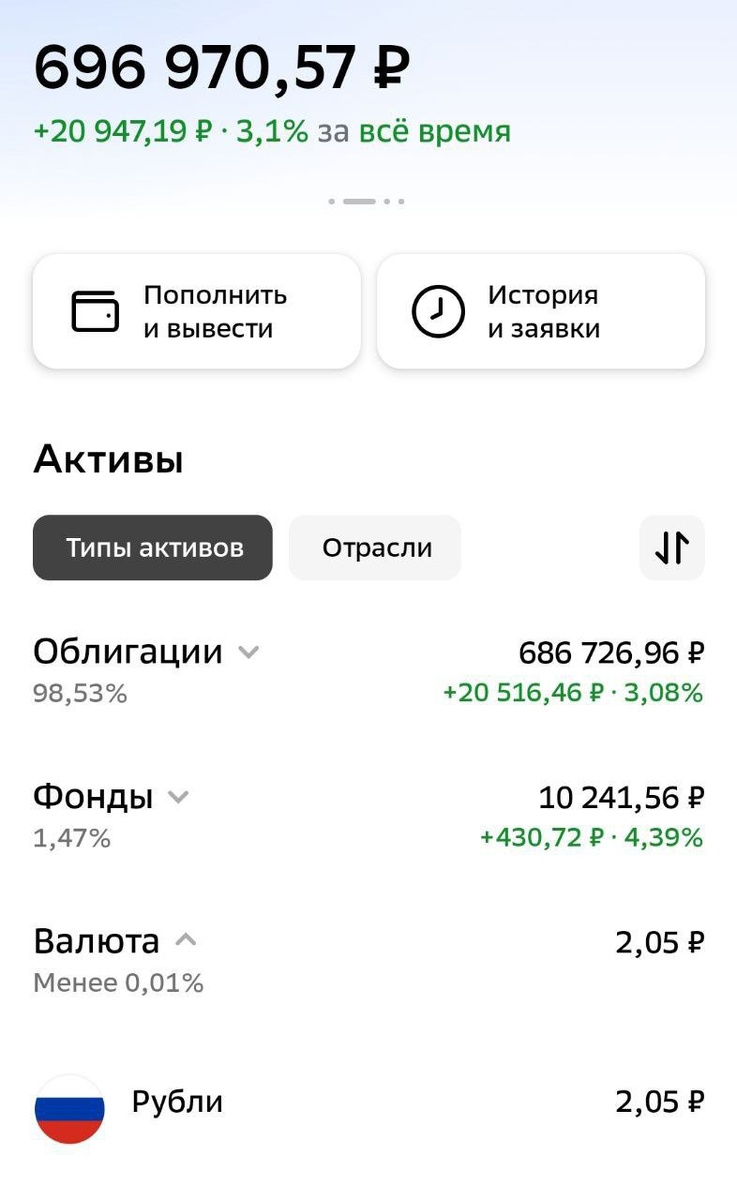Tap the sort arrows icon
Image resolution: width=737 pixels, height=1200 pixels.
click(672, 548)
